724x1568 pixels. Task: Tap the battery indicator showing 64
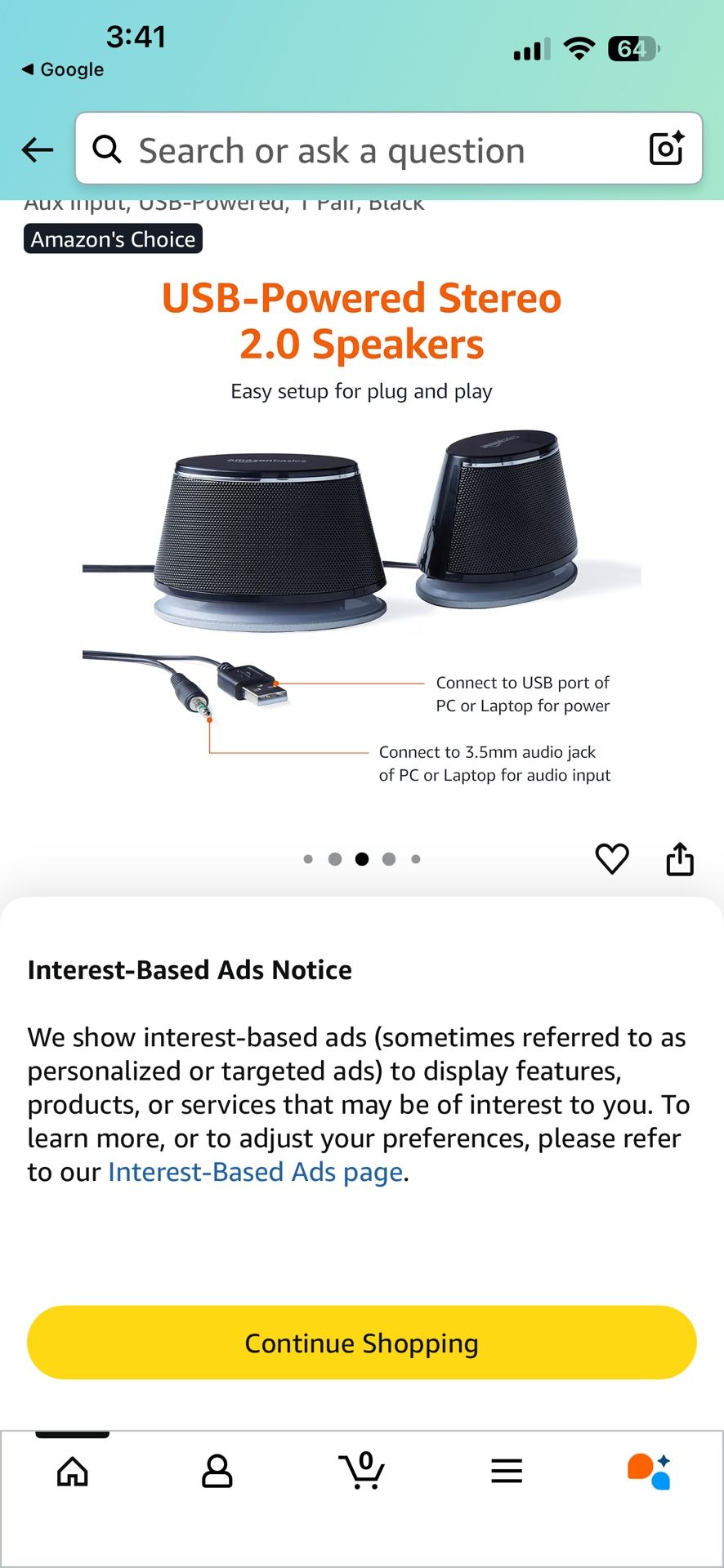[x=632, y=49]
